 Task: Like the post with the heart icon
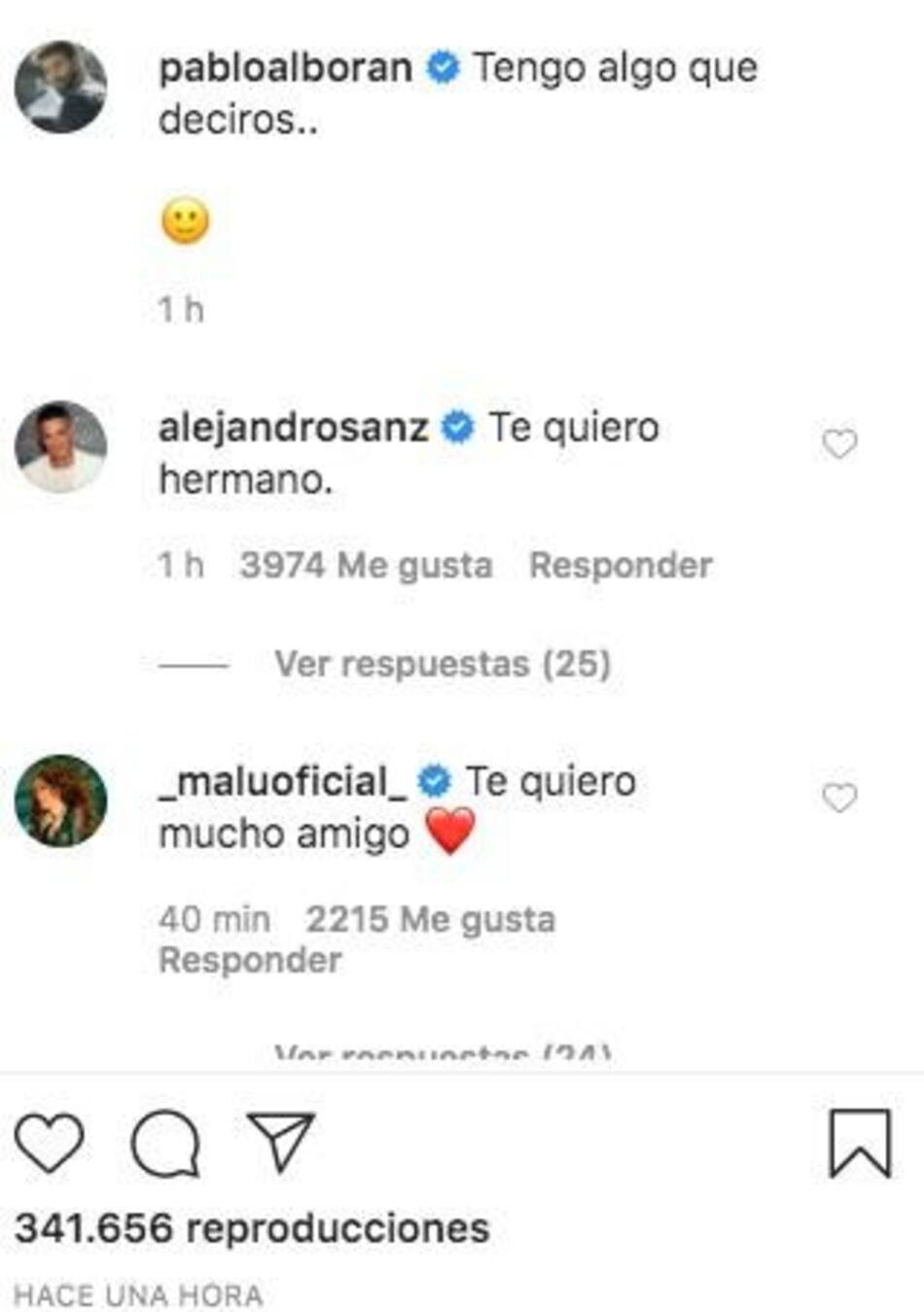pos(49,1143)
